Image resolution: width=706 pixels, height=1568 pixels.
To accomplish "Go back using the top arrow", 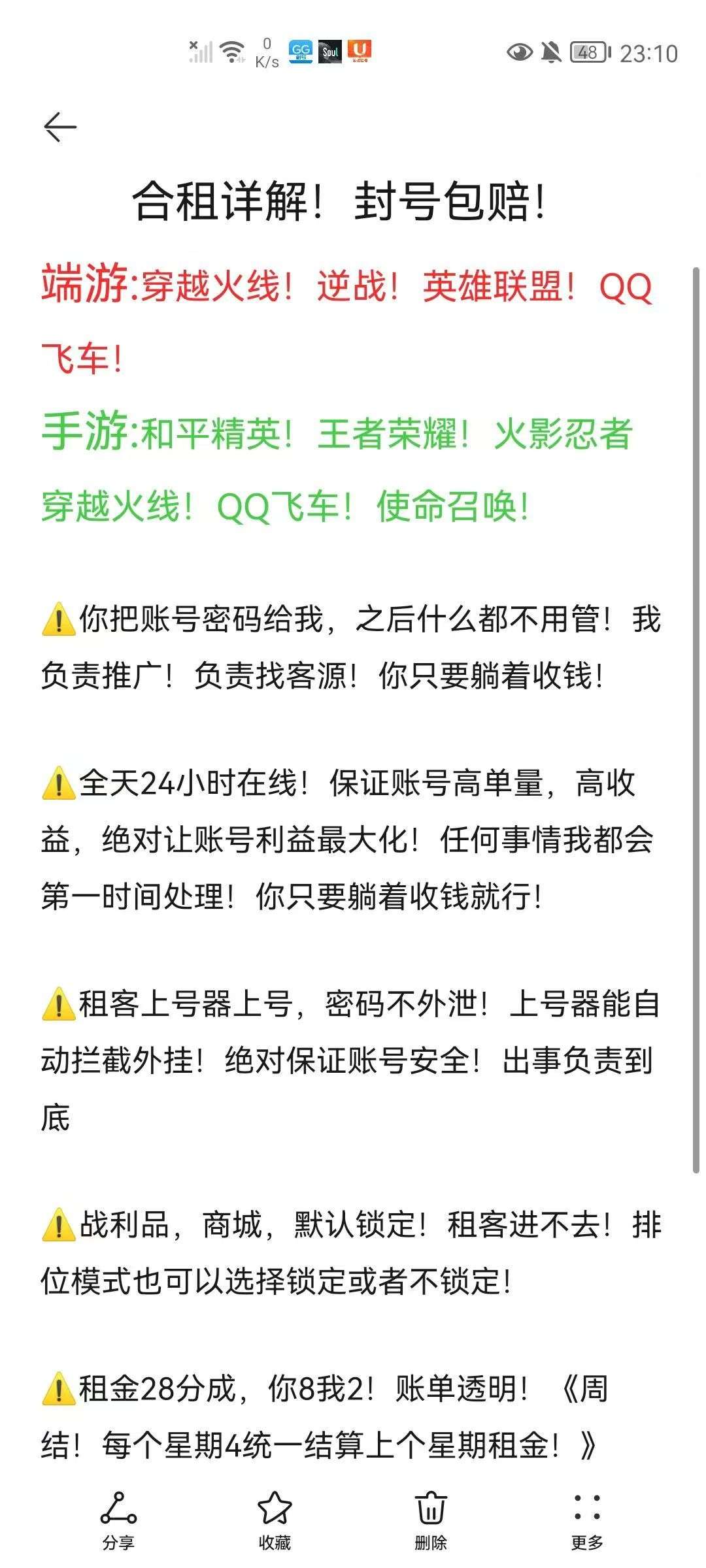I will pyautogui.click(x=60, y=127).
